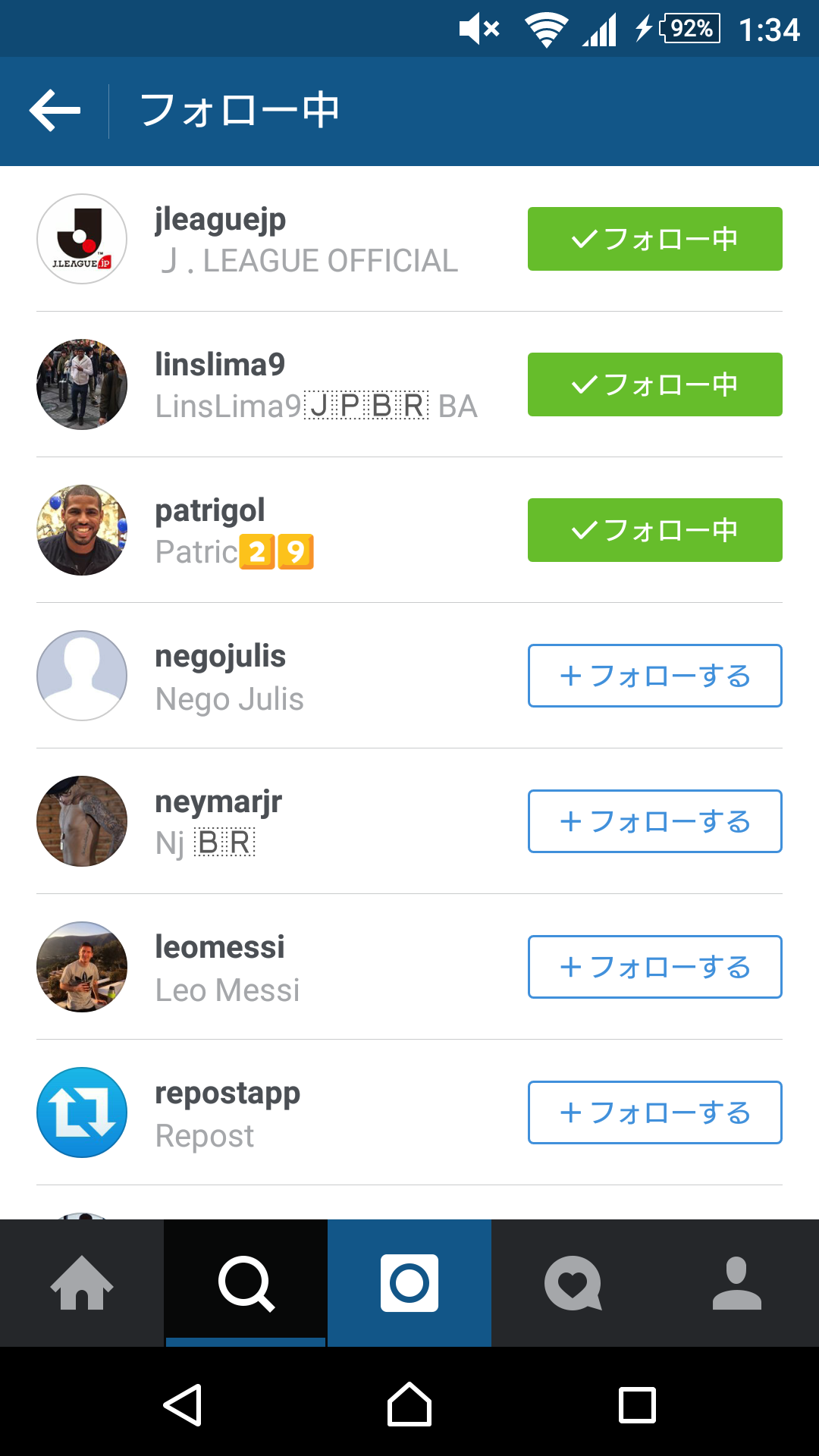Image resolution: width=819 pixels, height=1456 pixels.
Task: Open linslima9's profile
Action: [303, 384]
